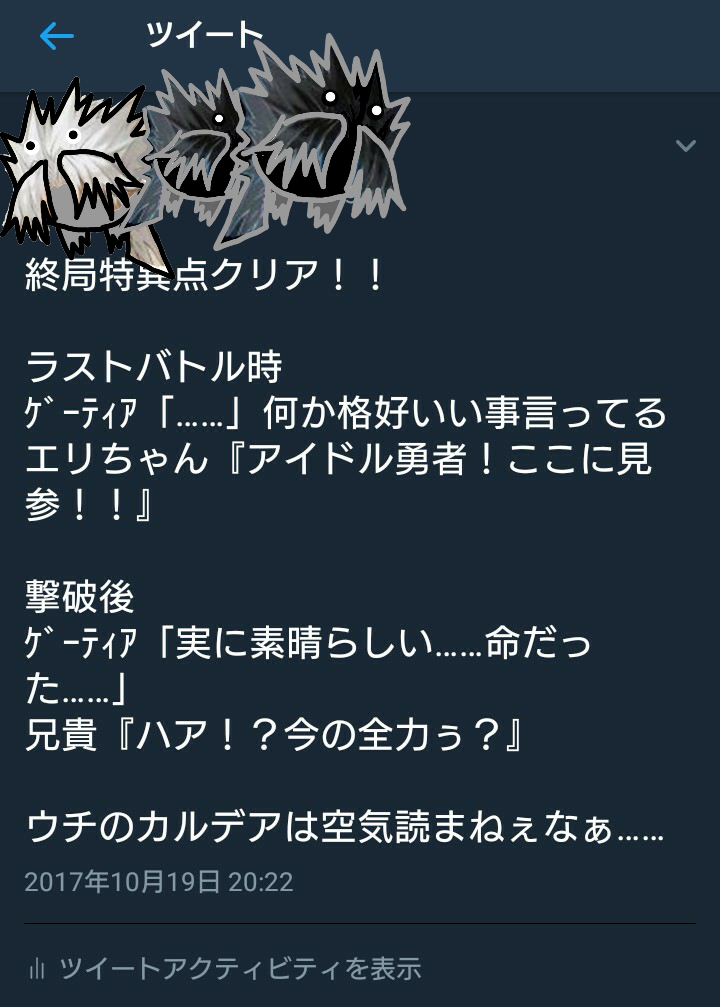Open ツイートアクティビティを表示
The image size is (720, 1007).
click(240, 967)
